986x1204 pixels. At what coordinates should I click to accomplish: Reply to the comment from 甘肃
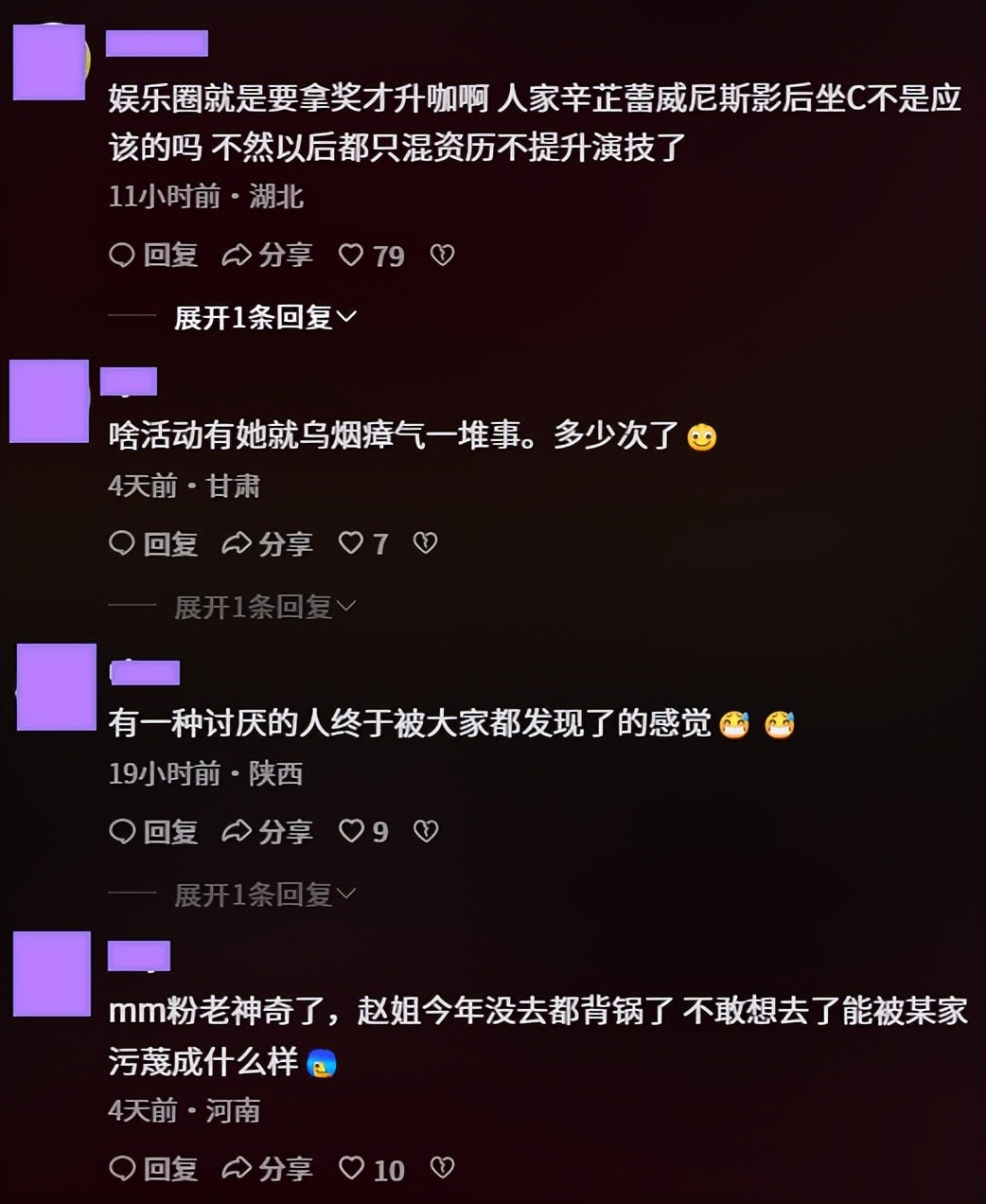click(153, 543)
